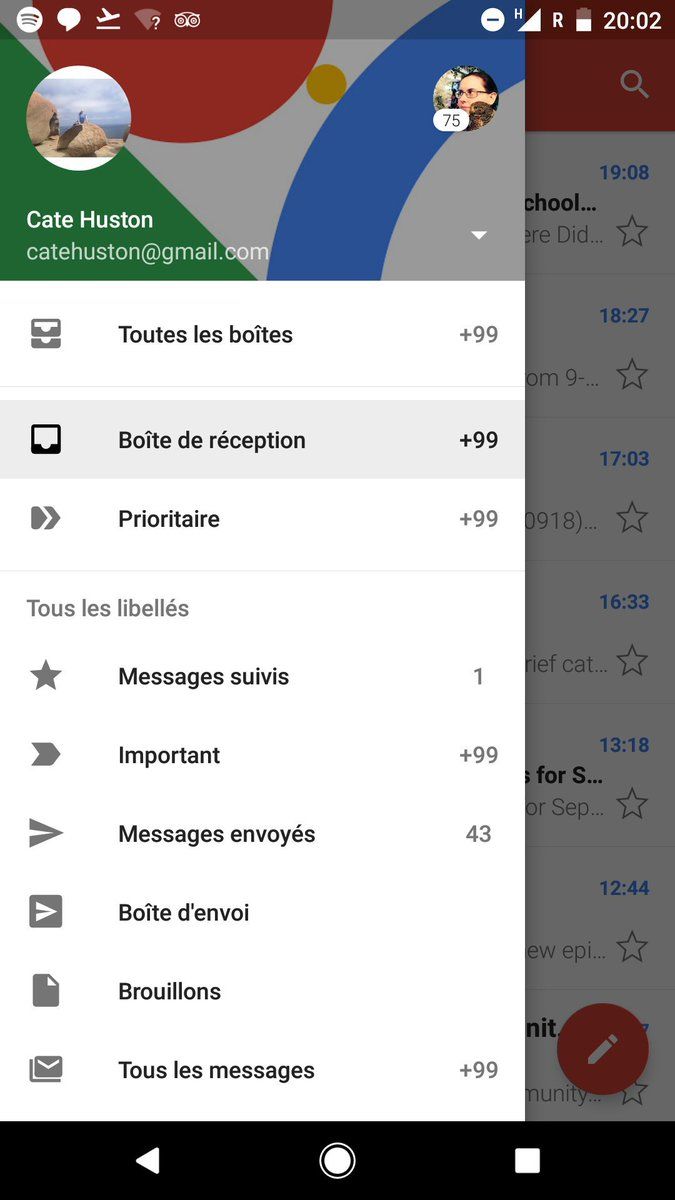
Task: Open the search magnifier icon
Action: click(x=635, y=84)
